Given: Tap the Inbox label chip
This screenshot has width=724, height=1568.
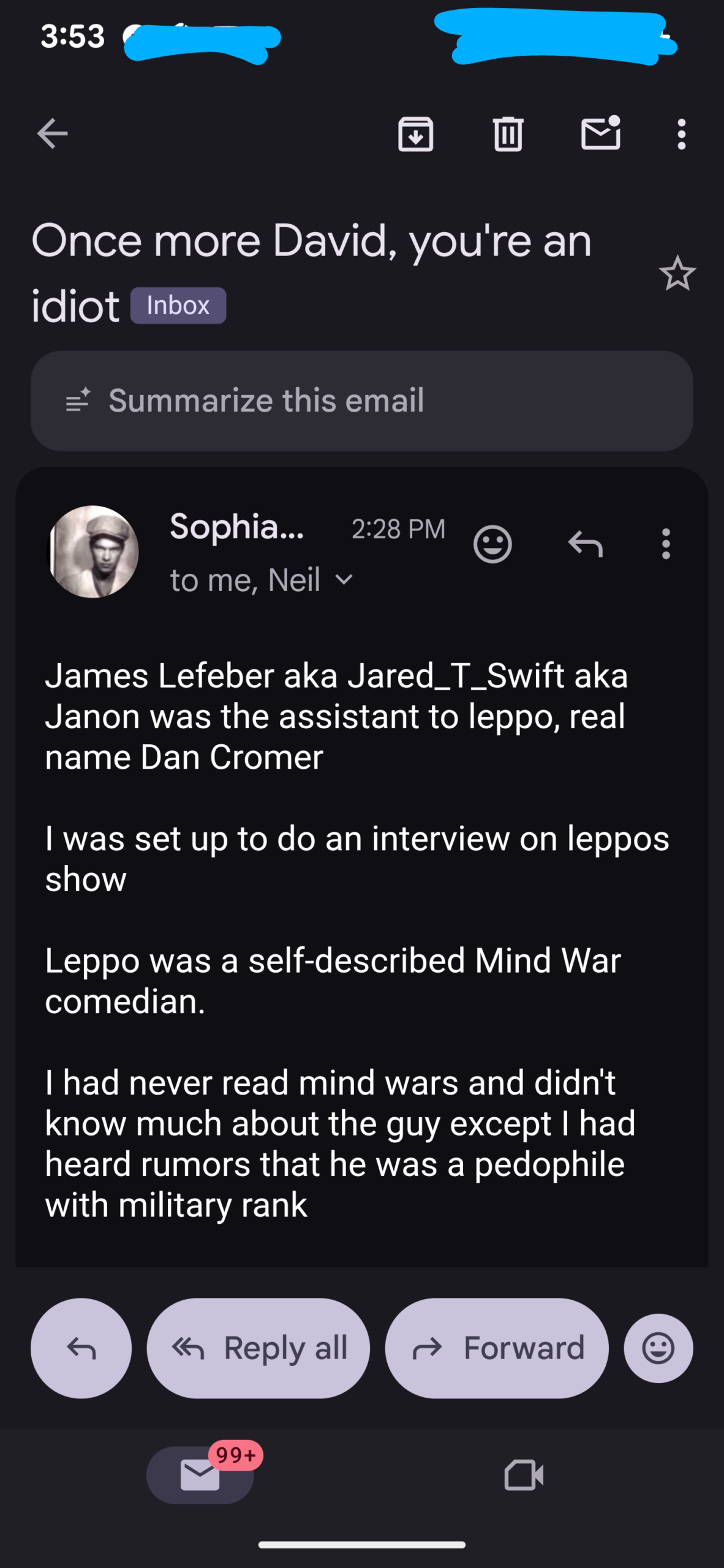Looking at the screenshot, I should point(178,306).
